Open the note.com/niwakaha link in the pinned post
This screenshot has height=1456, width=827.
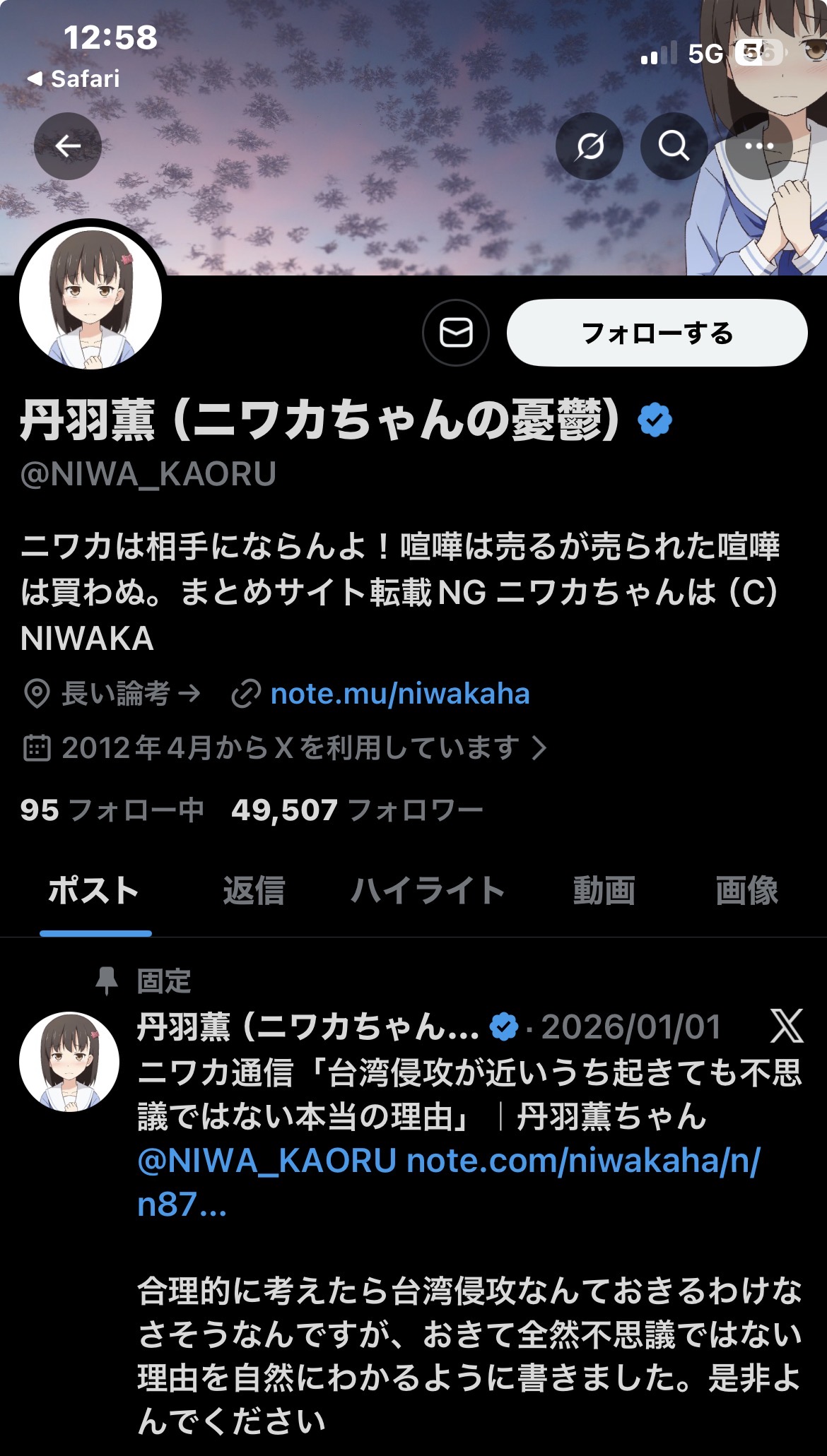point(583,1161)
